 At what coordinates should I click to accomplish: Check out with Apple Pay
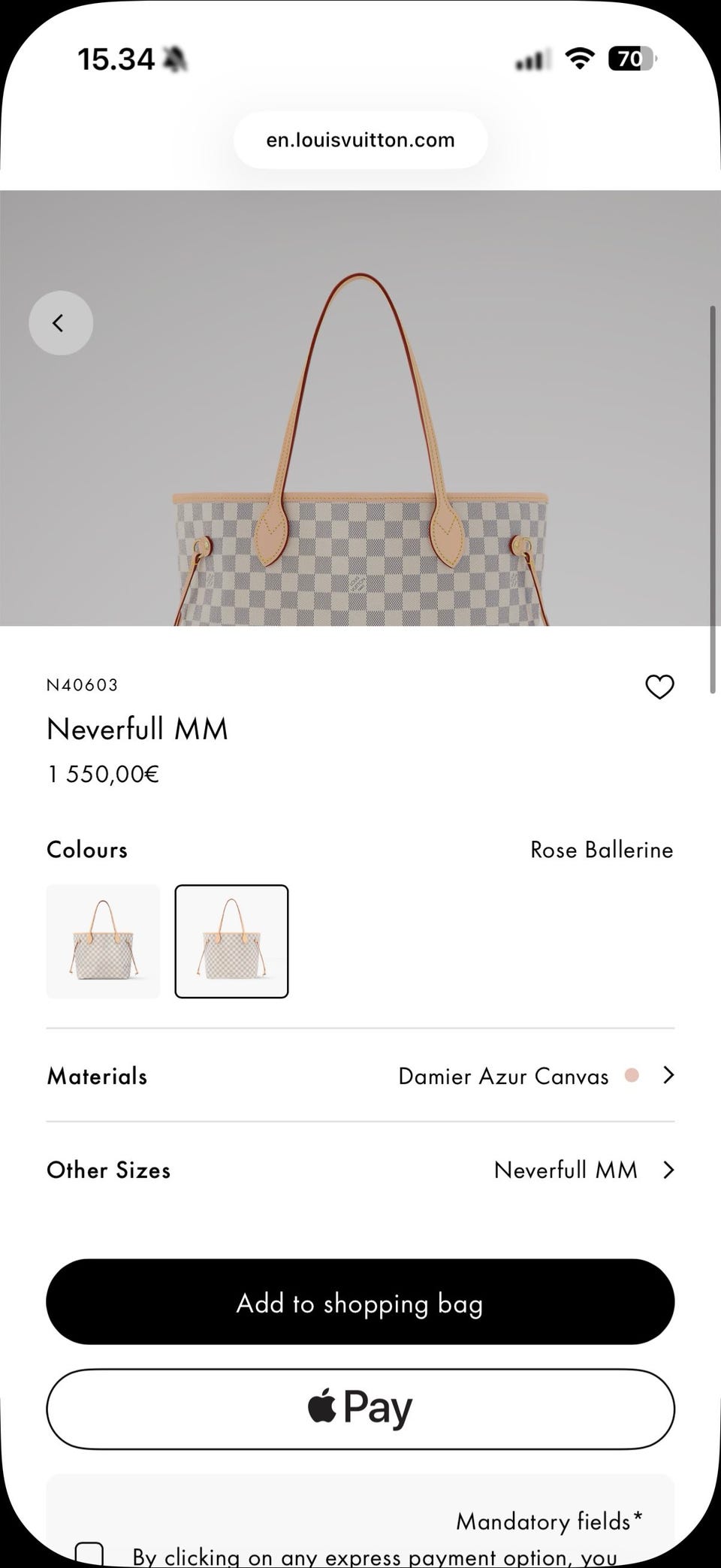click(360, 1408)
